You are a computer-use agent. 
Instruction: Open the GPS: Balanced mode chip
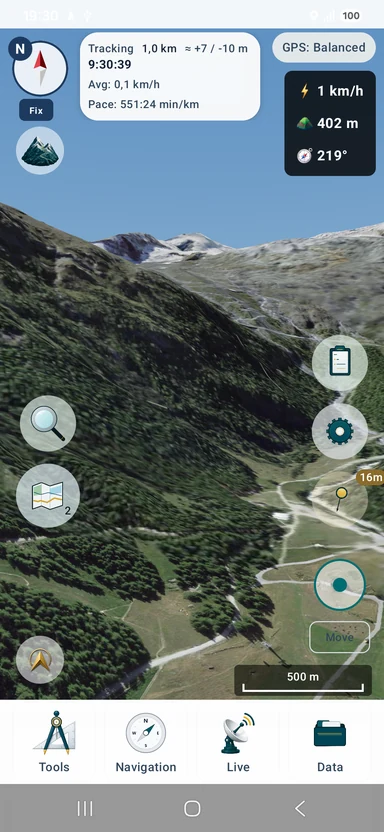pyautogui.click(x=324, y=47)
